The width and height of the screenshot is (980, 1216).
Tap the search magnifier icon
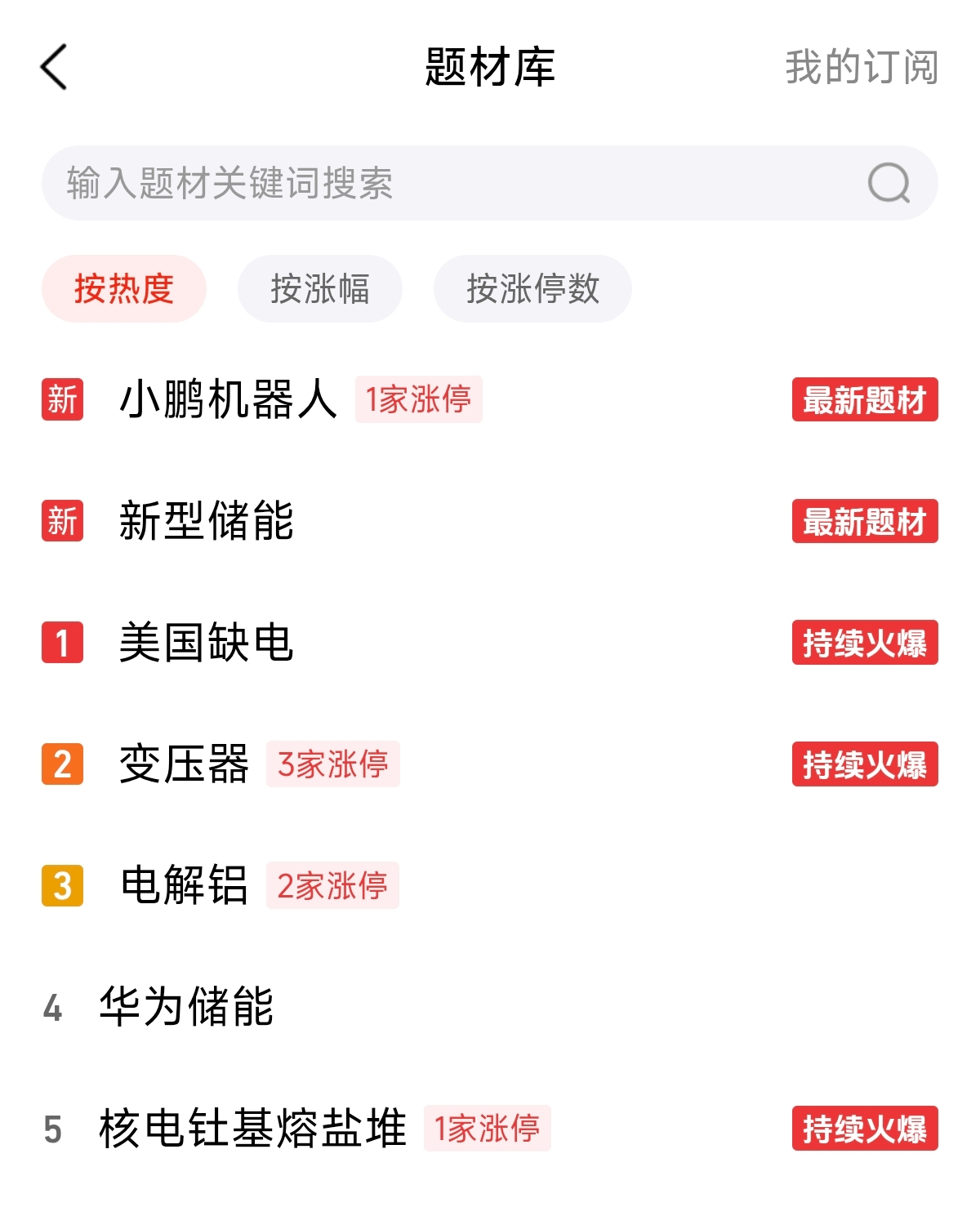tap(889, 183)
